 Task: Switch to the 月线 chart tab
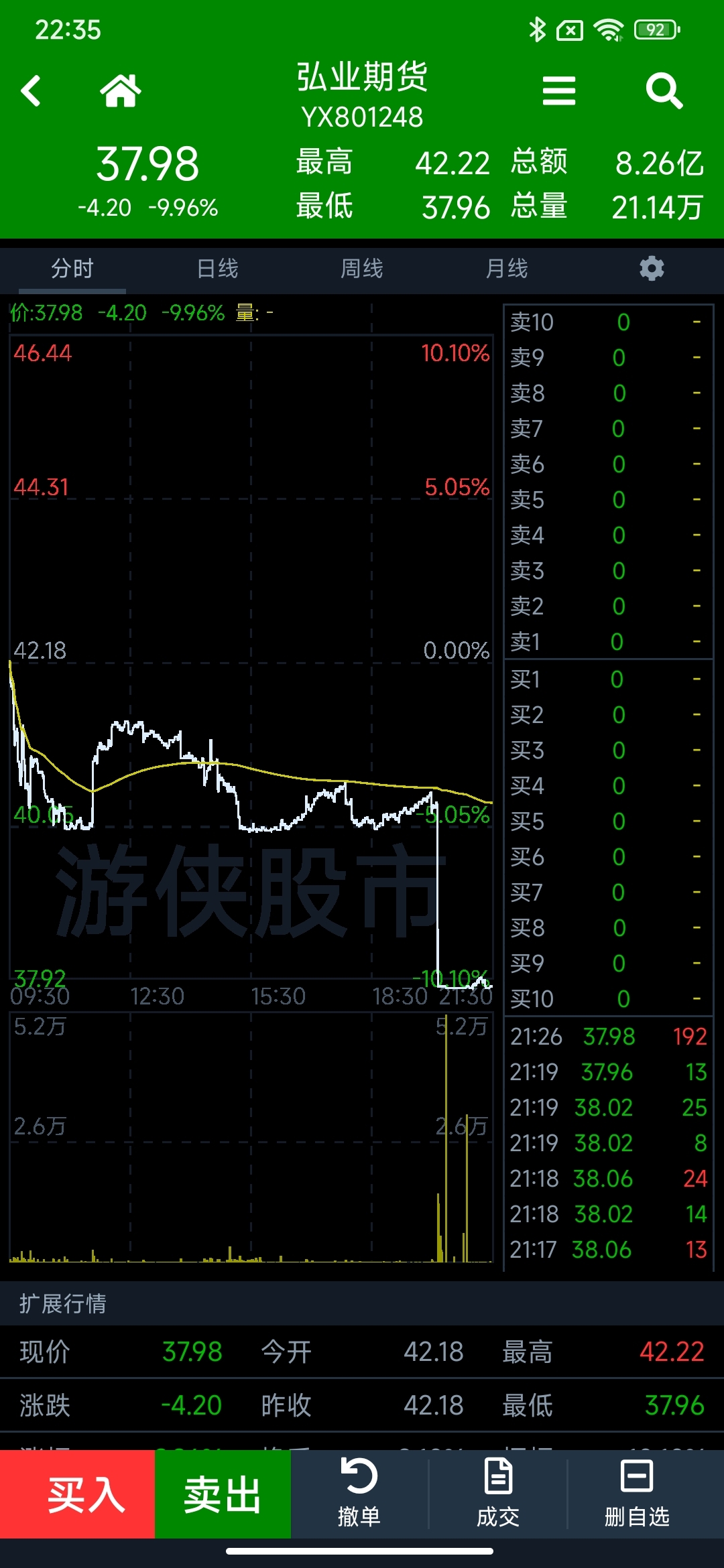coord(507,269)
